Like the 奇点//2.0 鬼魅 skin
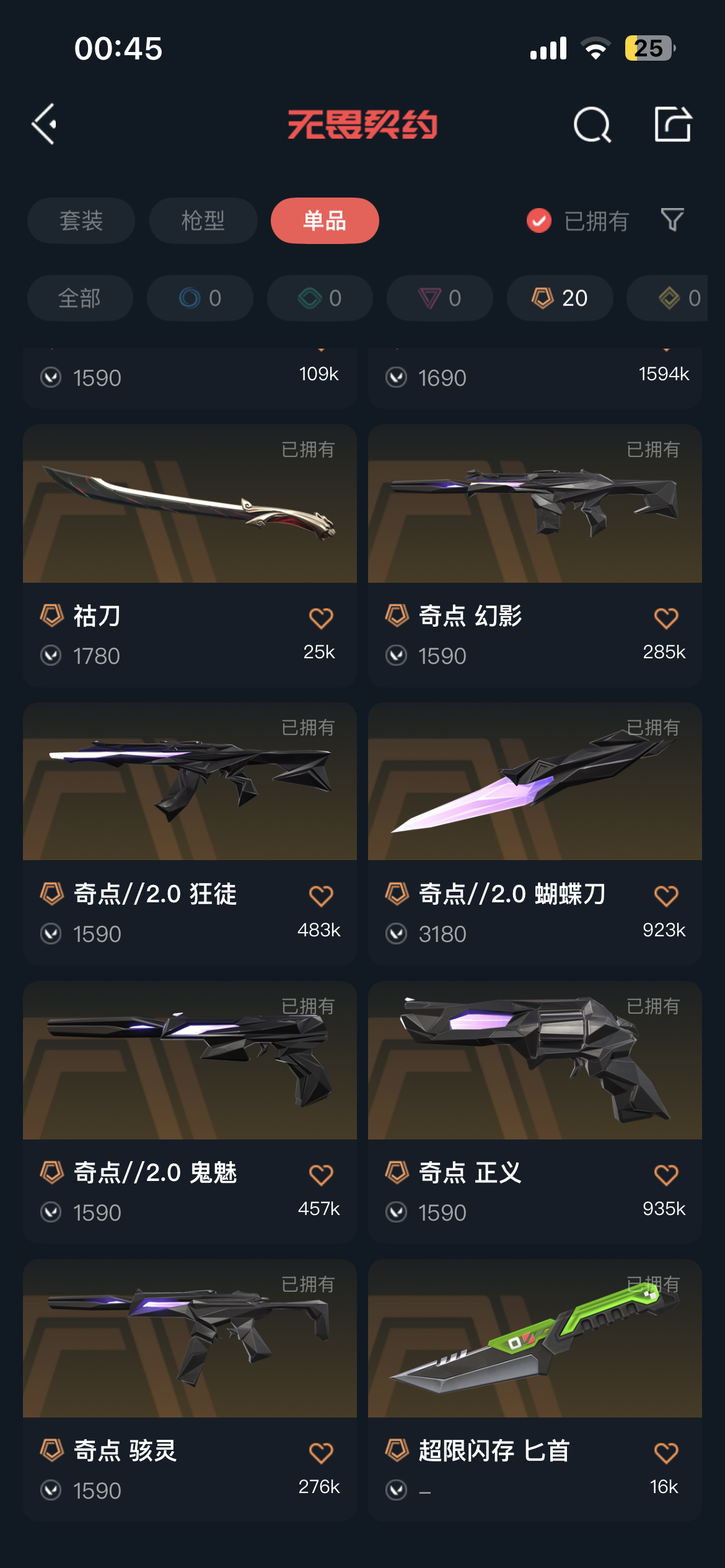This screenshot has height=1568, width=725. click(x=321, y=1174)
